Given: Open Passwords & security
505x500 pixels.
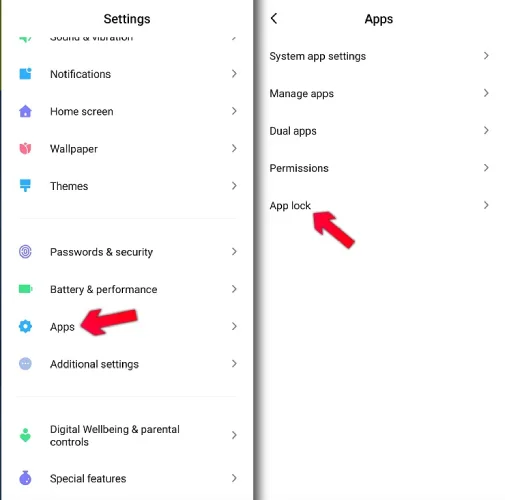Looking at the screenshot, I should click(127, 252).
